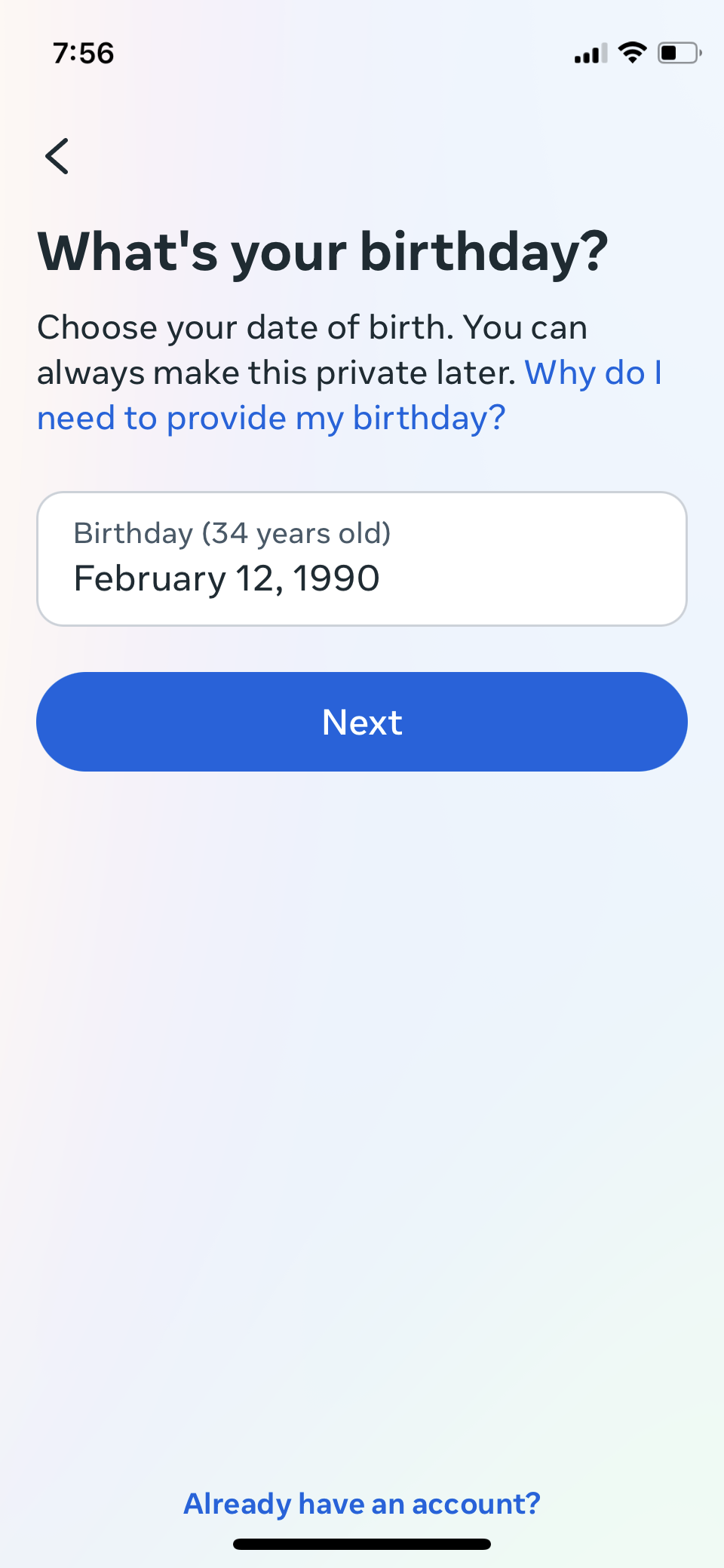Go back using the back arrow
This screenshot has width=724, height=1568.
tap(57, 156)
